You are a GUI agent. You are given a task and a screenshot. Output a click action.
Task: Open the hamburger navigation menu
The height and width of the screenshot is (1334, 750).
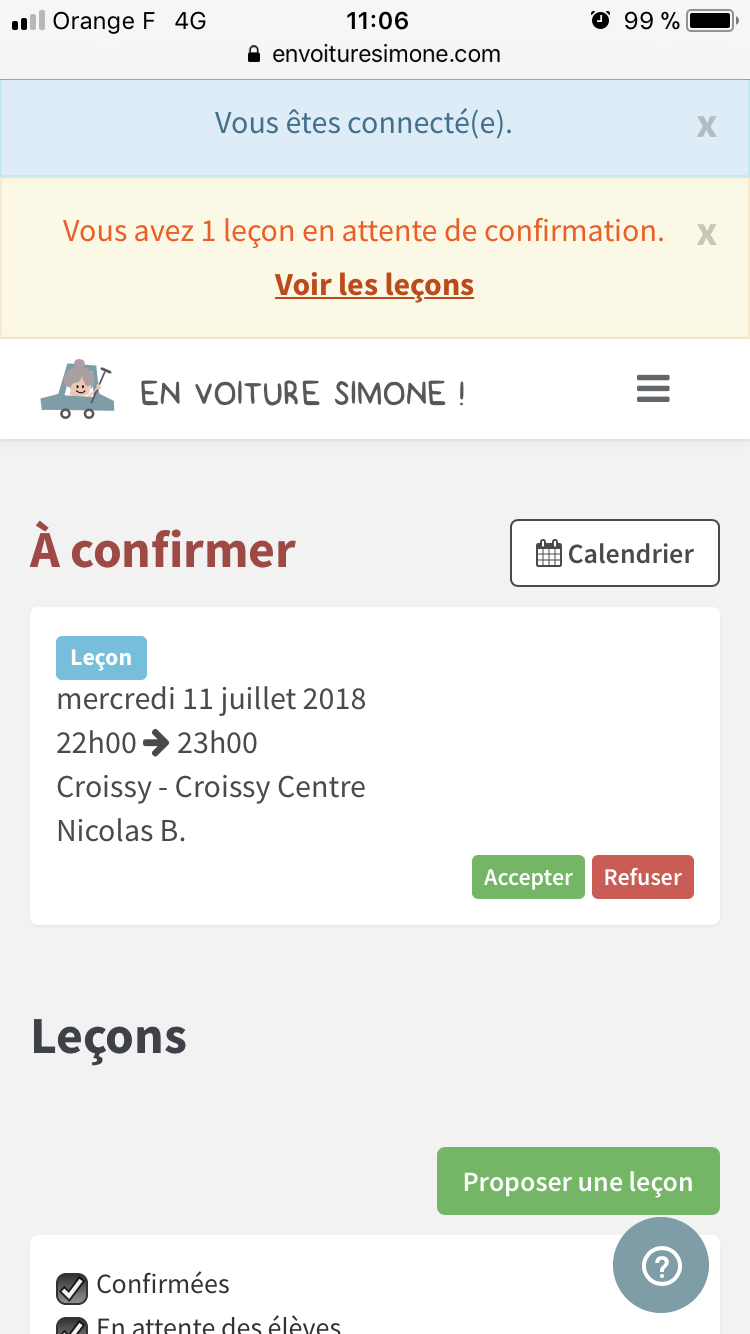[653, 389]
